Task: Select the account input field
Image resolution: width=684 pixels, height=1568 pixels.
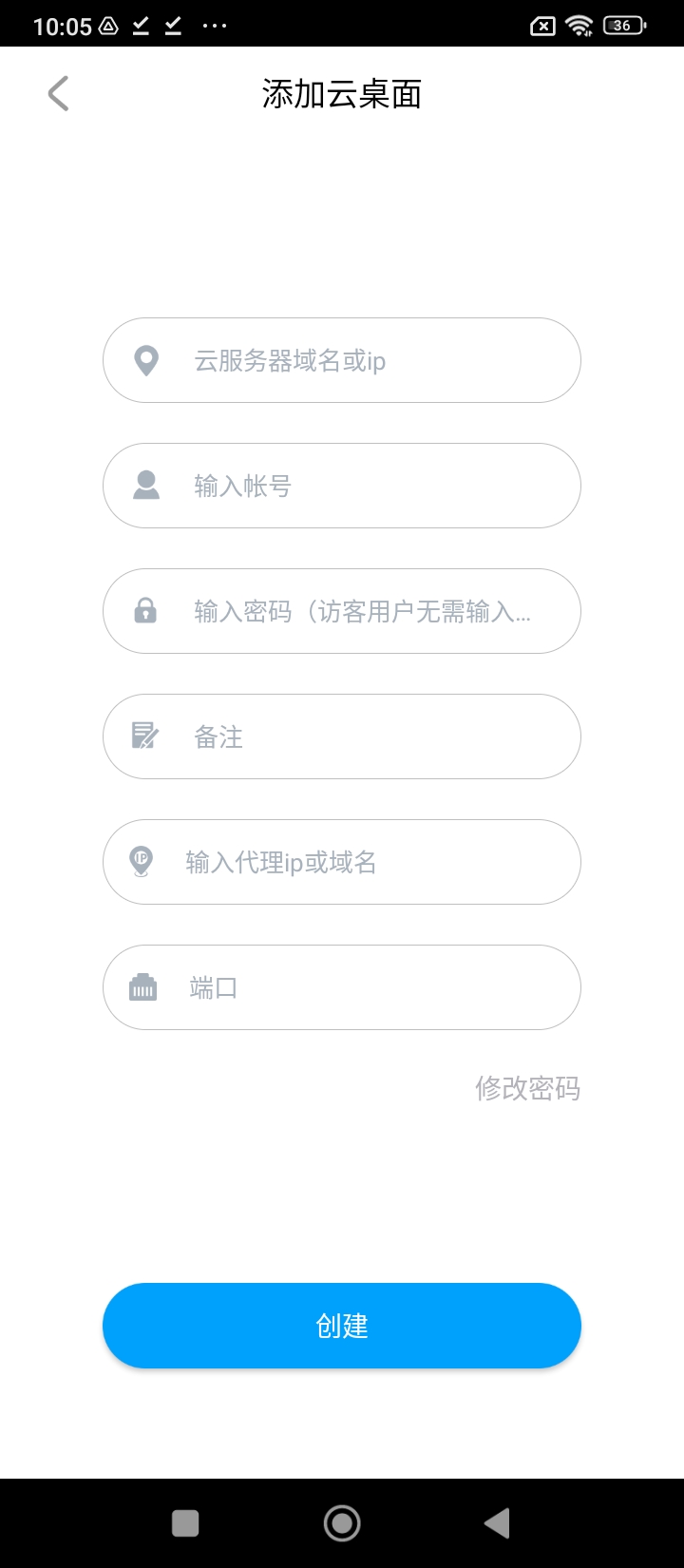Action: (x=361, y=487)
